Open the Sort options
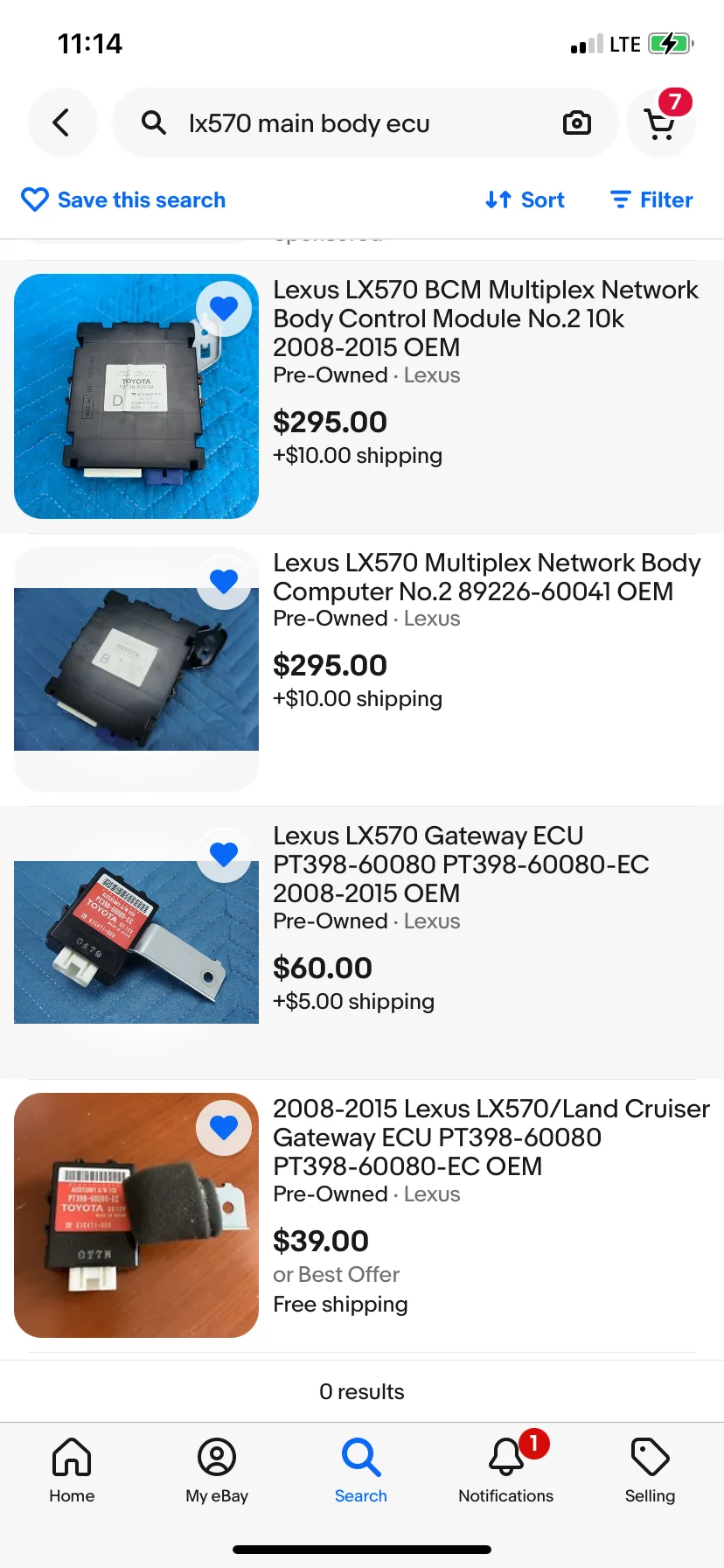The width and height of the screenshot is (724, 1568). point(526,200)
